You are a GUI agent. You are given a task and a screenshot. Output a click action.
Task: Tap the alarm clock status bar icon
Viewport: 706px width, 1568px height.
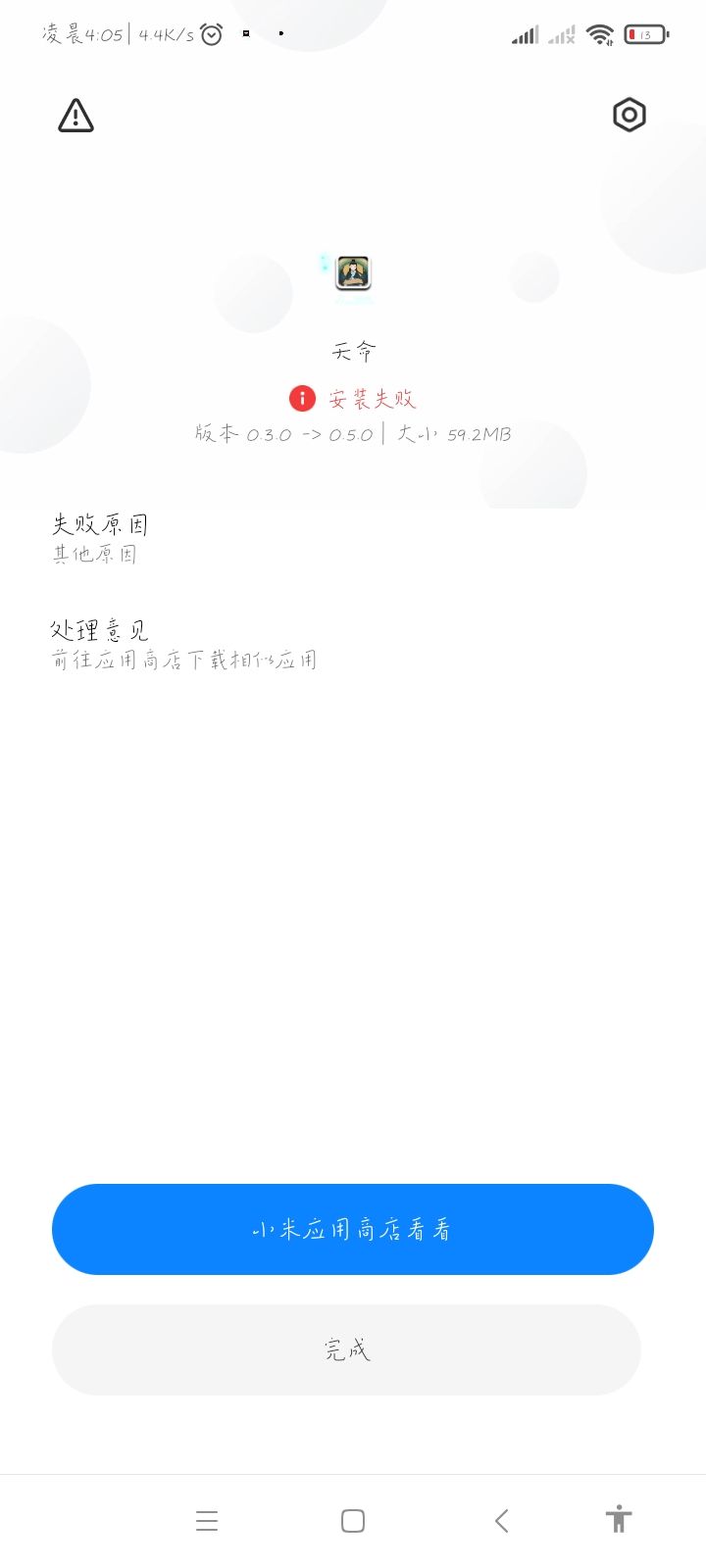[211, 33]
